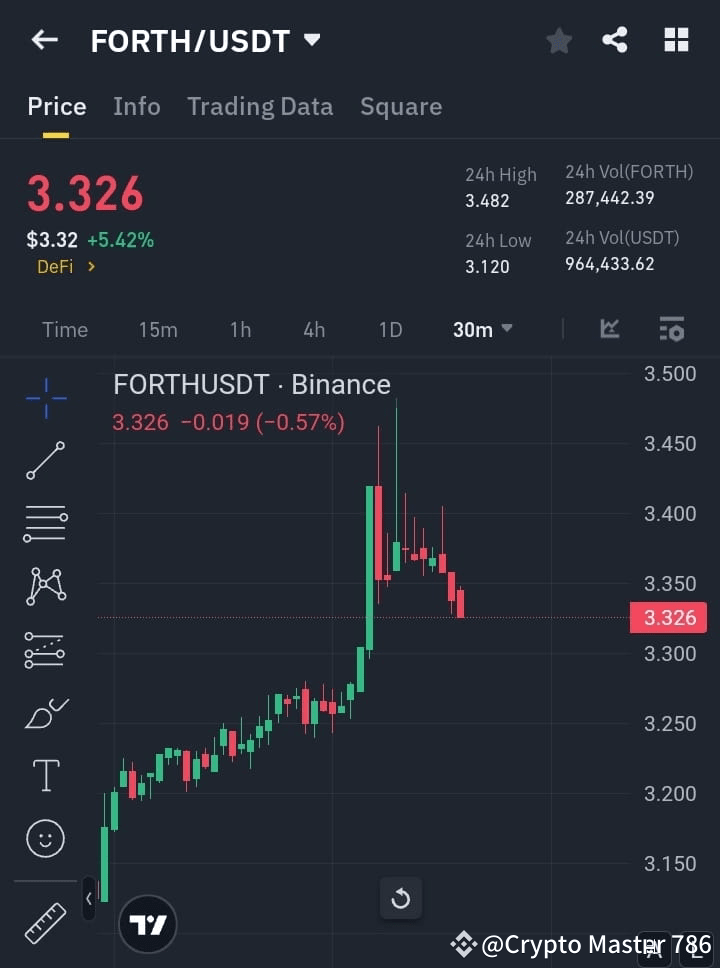
Task: Open the Trading Data tab
Action: [260, 106]
